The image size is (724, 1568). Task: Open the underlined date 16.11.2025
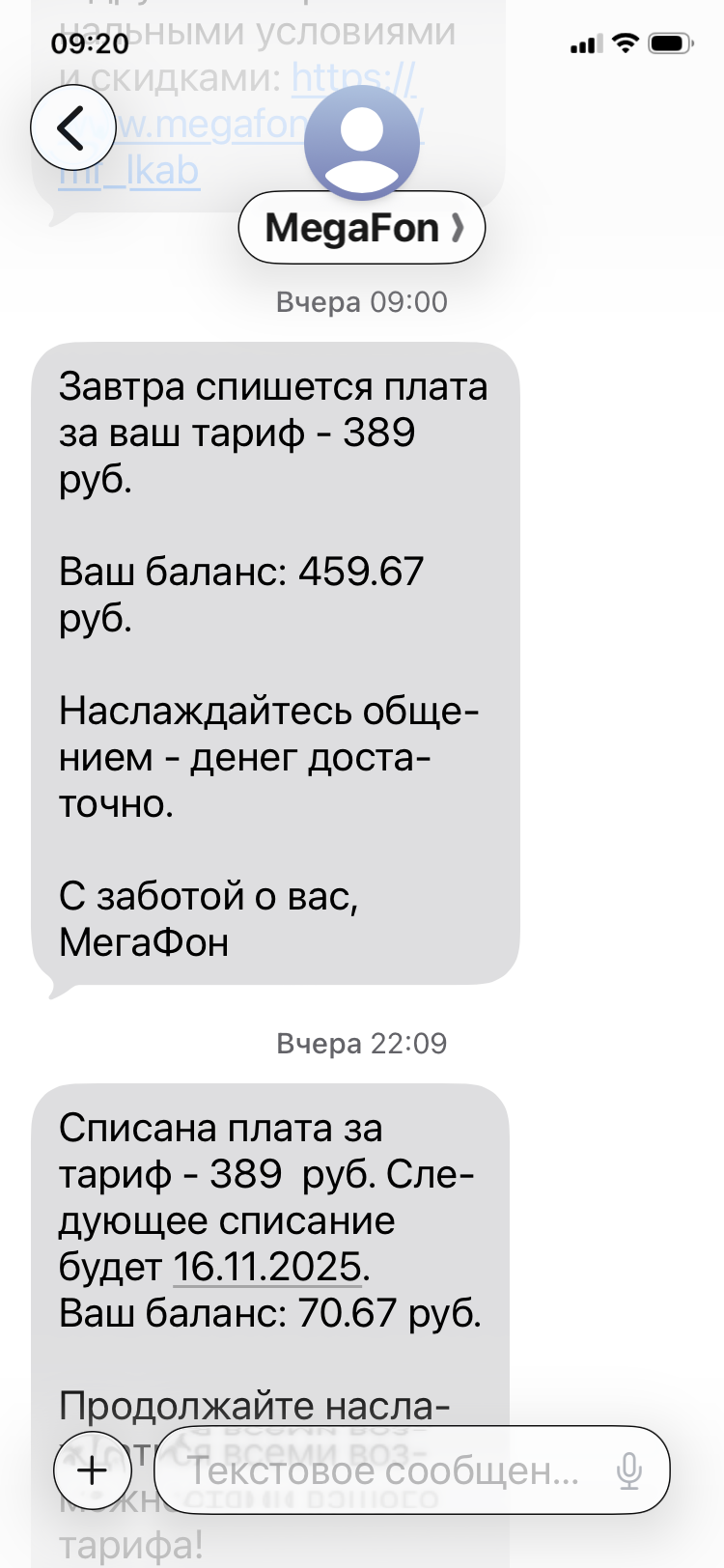tap(267, 1267)
